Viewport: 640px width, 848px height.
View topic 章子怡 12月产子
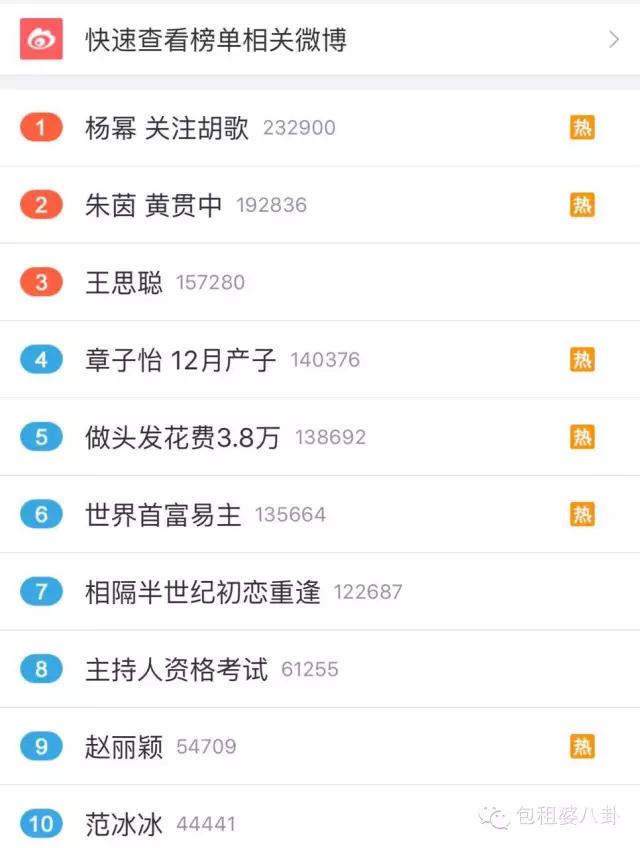[x=181, y=360]
